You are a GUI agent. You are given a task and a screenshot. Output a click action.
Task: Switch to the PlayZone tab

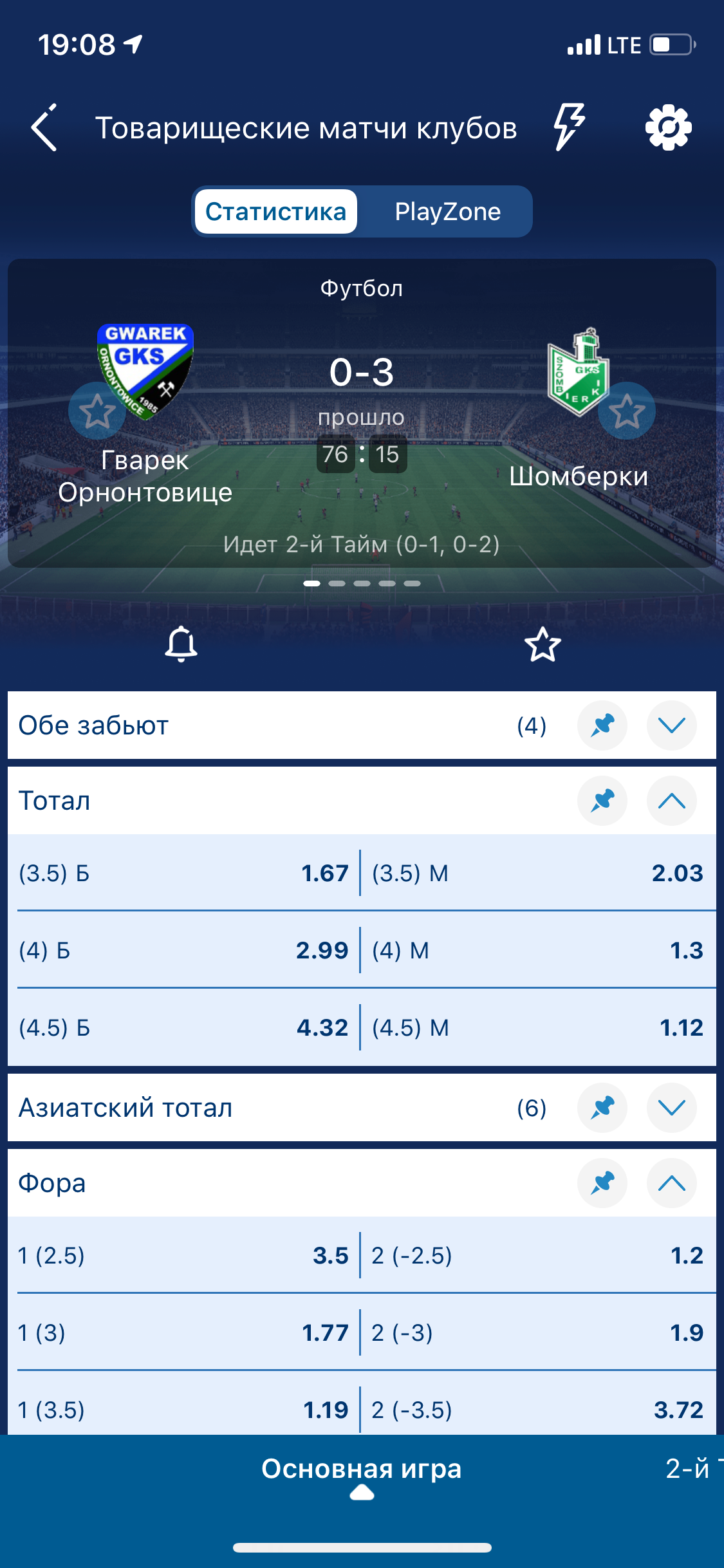click(447, 212)
